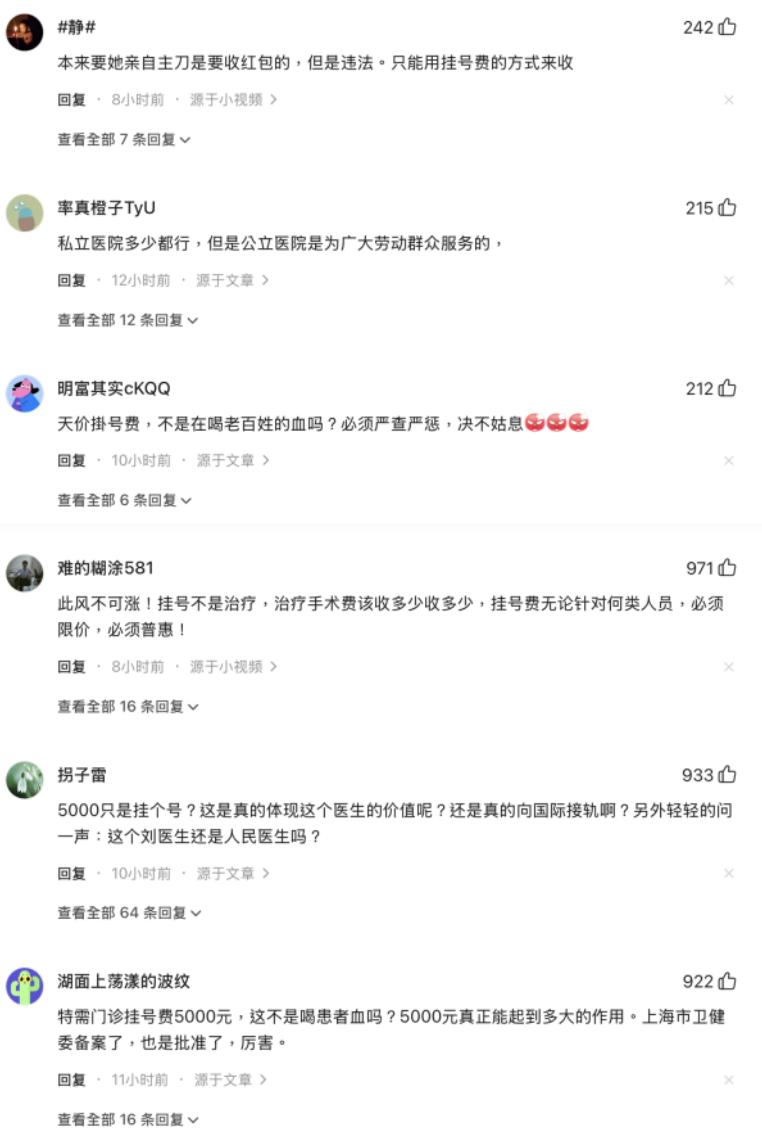Like 明富其实cKQQ's comment

727,388
